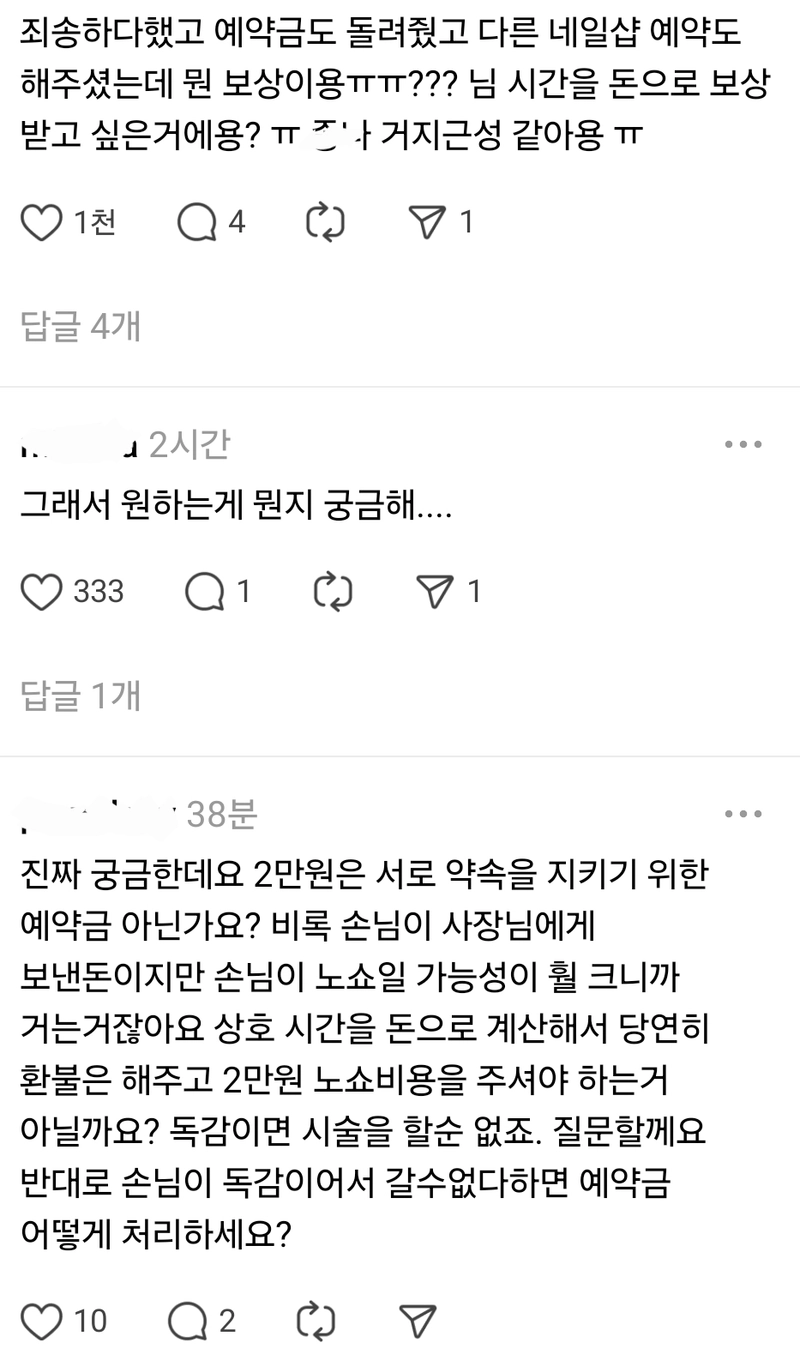The image size is (800, 1367).
Task: Open overflow menu on the 38분 post
Action: (745, 815)
